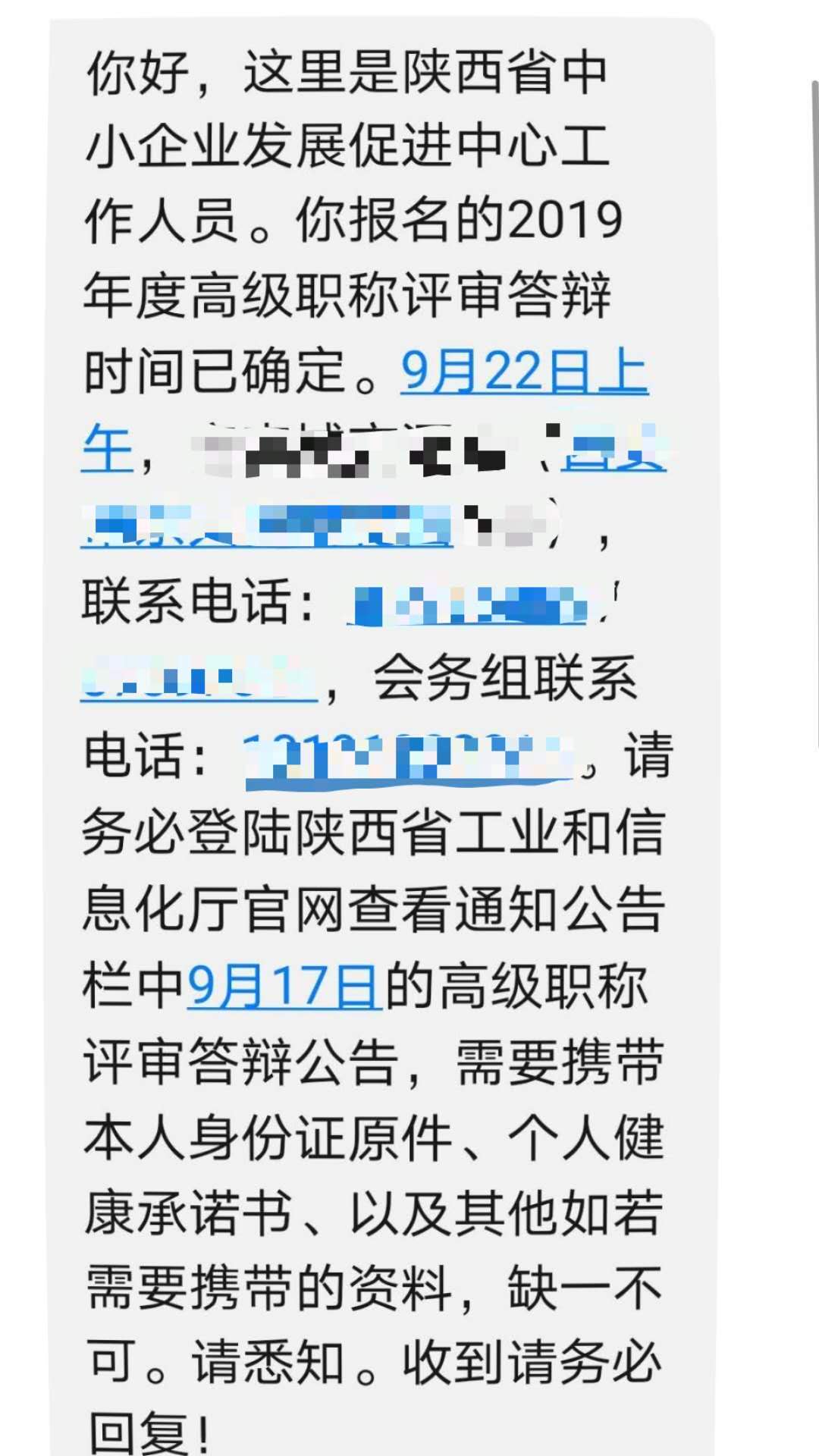The height and width of the screenshot is (1456, 819).
Task: Tap the 9月22日上午 date link
Action: point(523,373)
